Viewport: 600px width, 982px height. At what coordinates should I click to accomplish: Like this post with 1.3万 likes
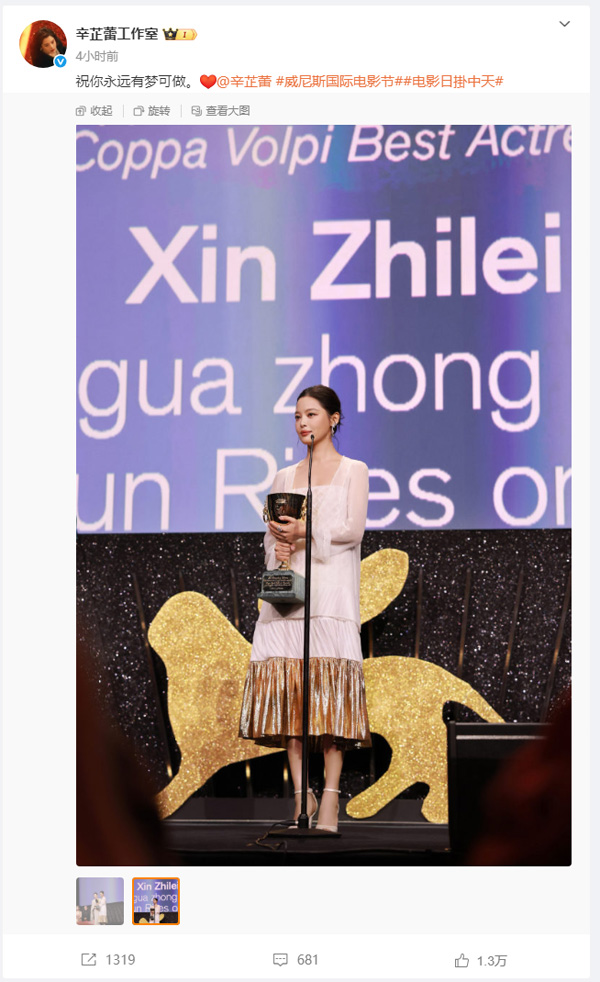(x=481, y=960)
